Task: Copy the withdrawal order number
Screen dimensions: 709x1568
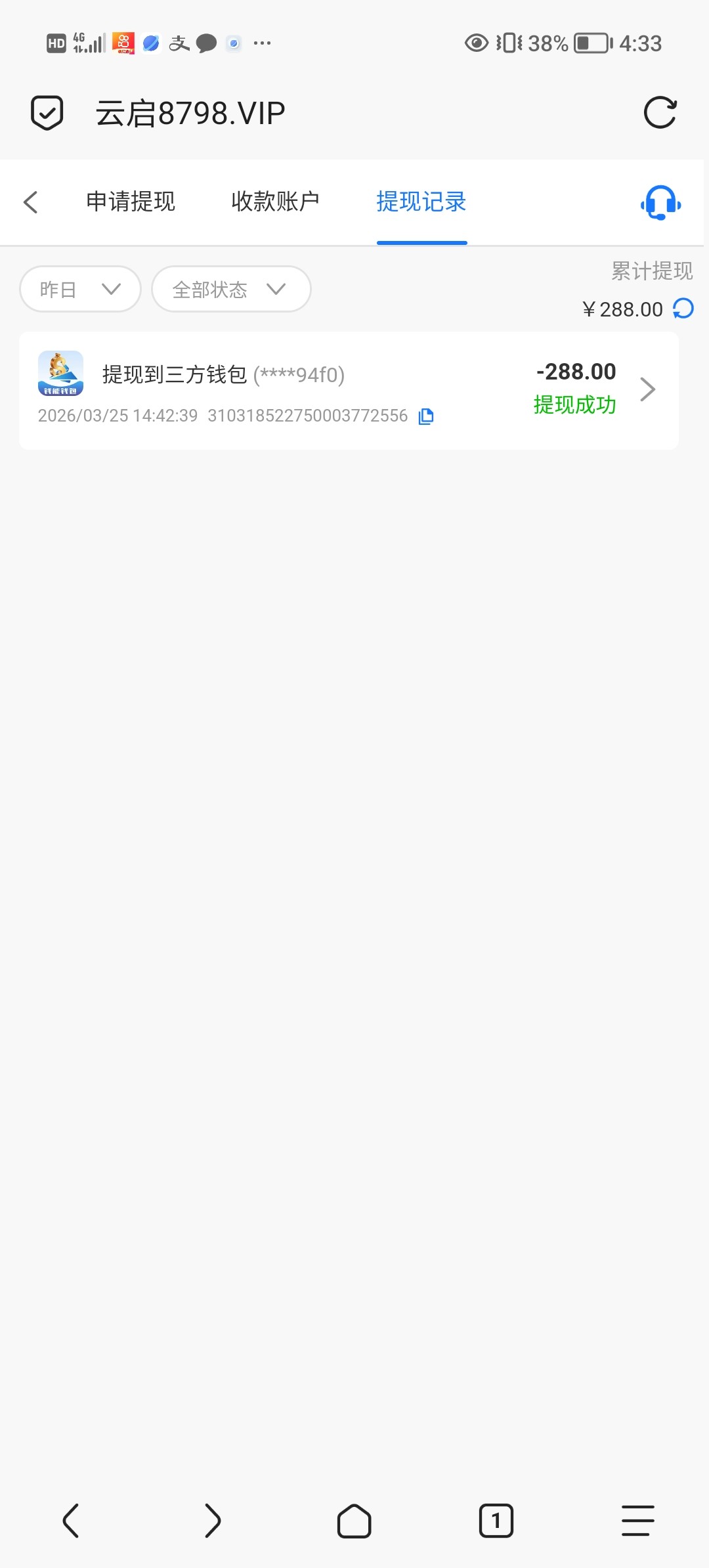Action: (426, 416)
